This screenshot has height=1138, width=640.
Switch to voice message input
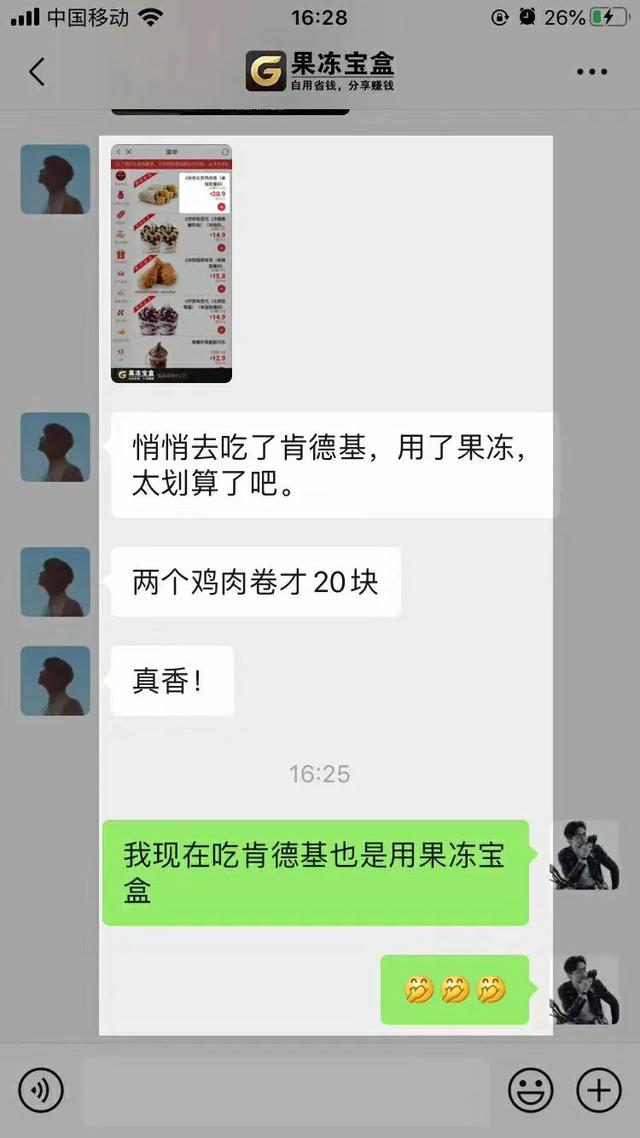41,1089
